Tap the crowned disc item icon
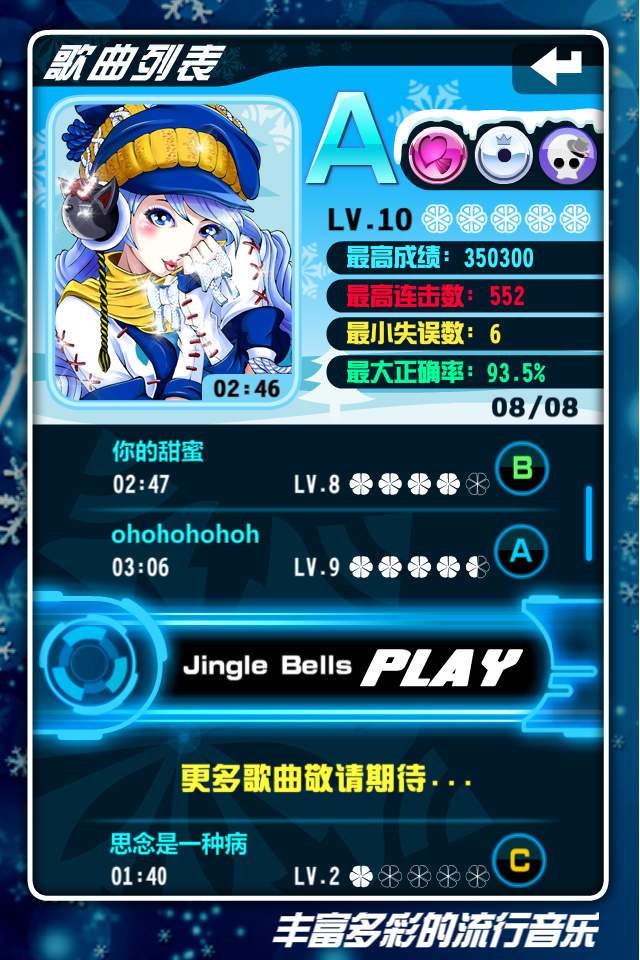 [503, 155]
